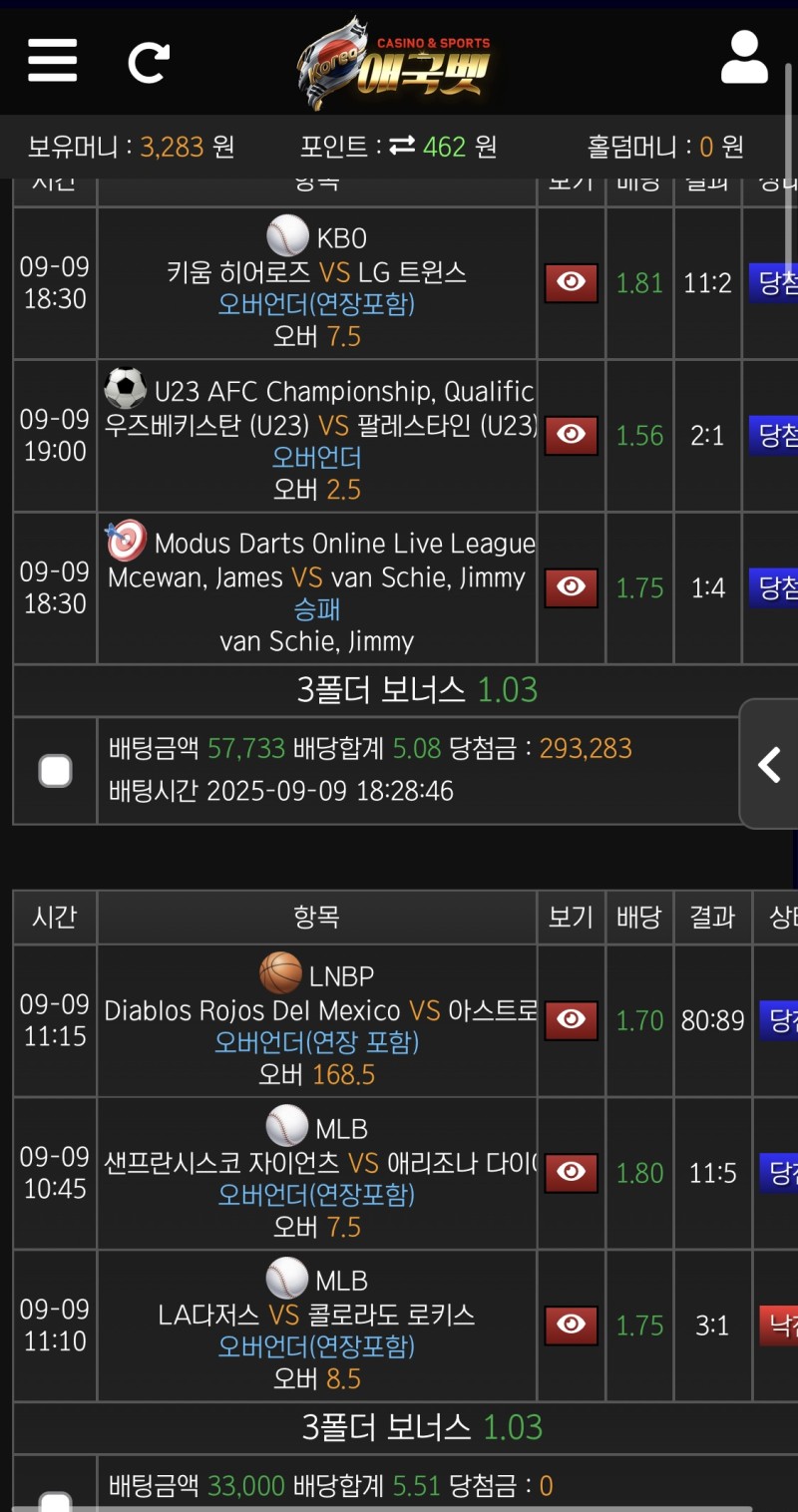Refresh the page with reload icon
Viewport: 798px width, 1512px height.
pos(149,62)
